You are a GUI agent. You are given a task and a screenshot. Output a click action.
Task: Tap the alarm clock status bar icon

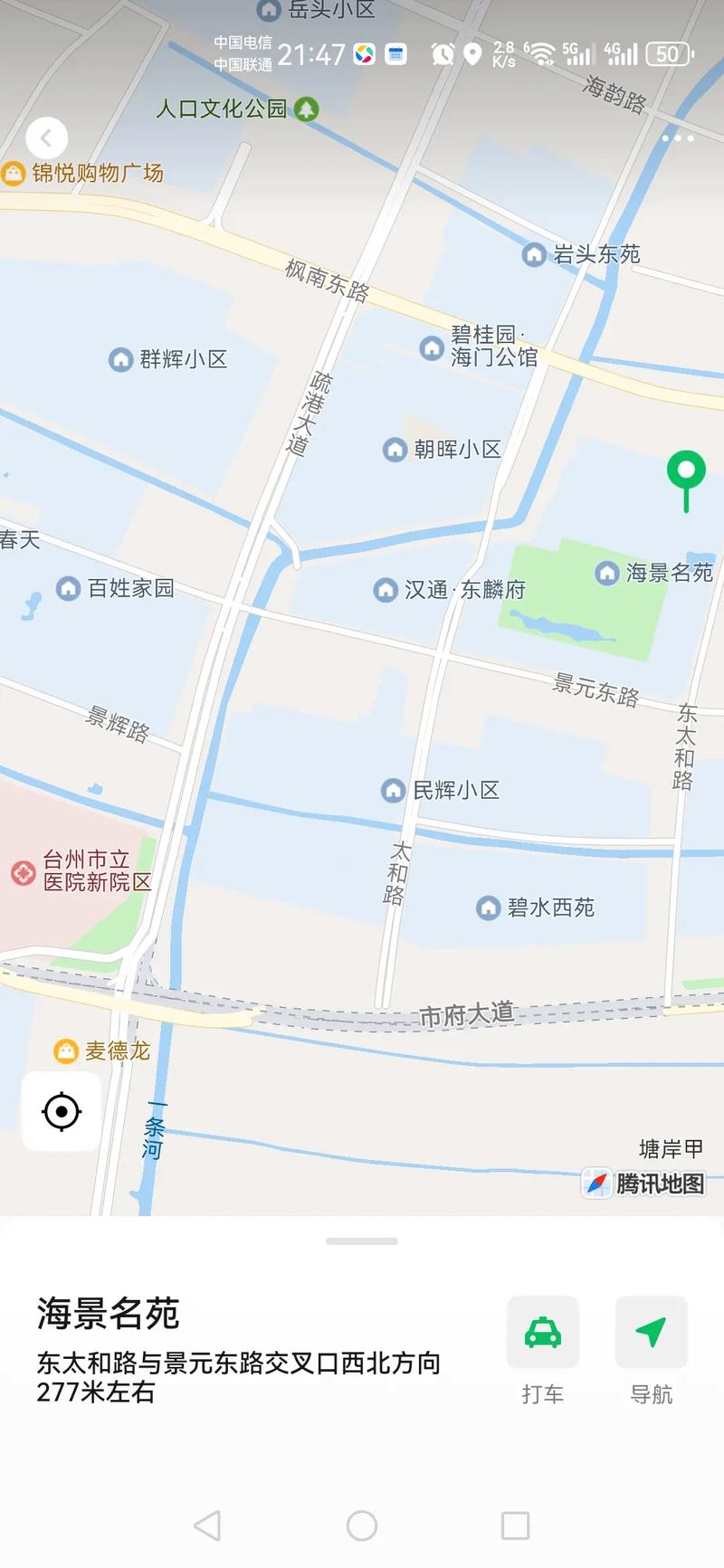tap(443, 54)
